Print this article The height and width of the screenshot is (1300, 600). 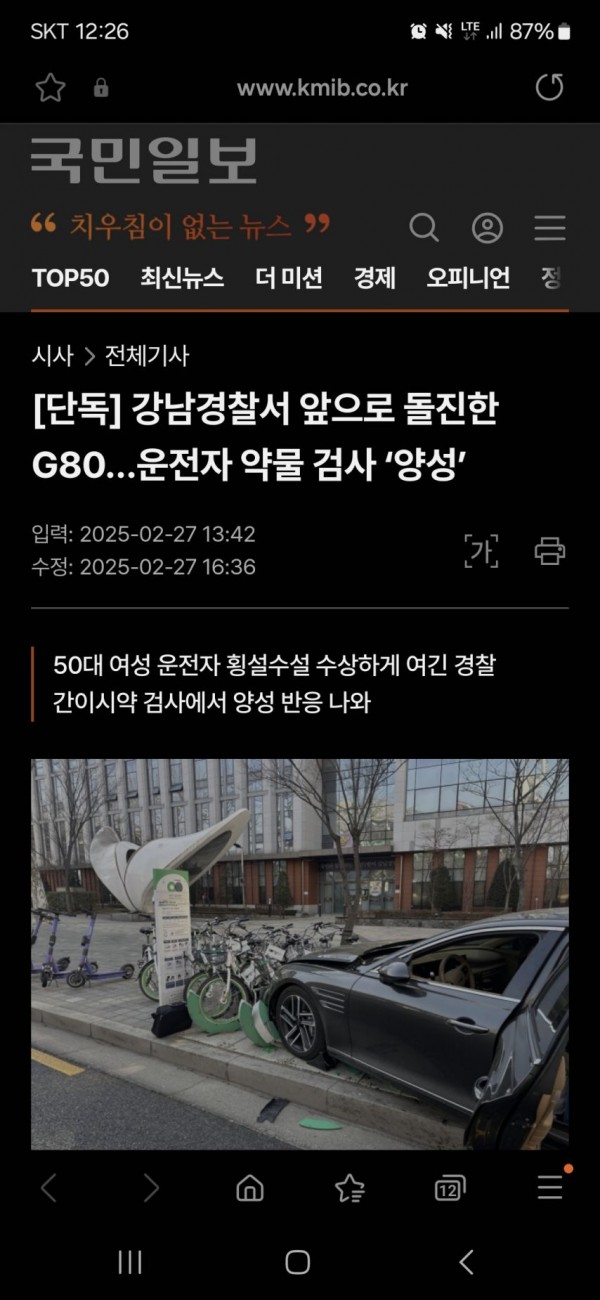coord(550,550)
